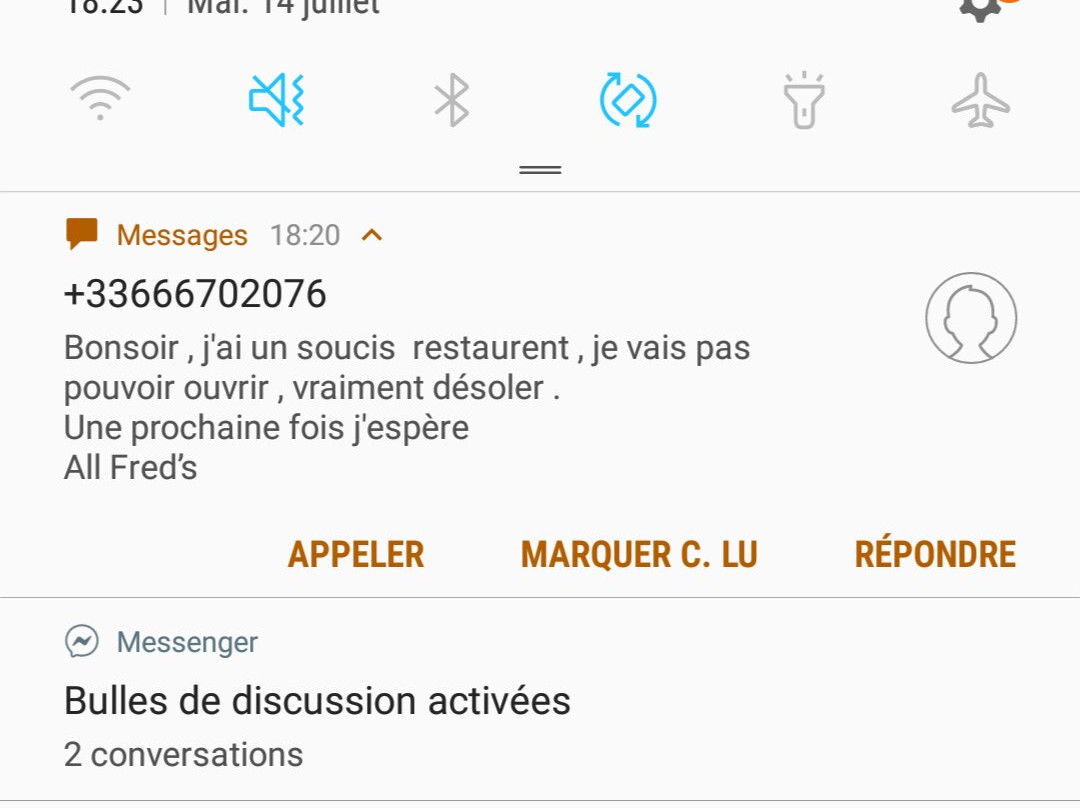
Task: Turn on Wi-Fi quick setting
Action: point(100,100)
